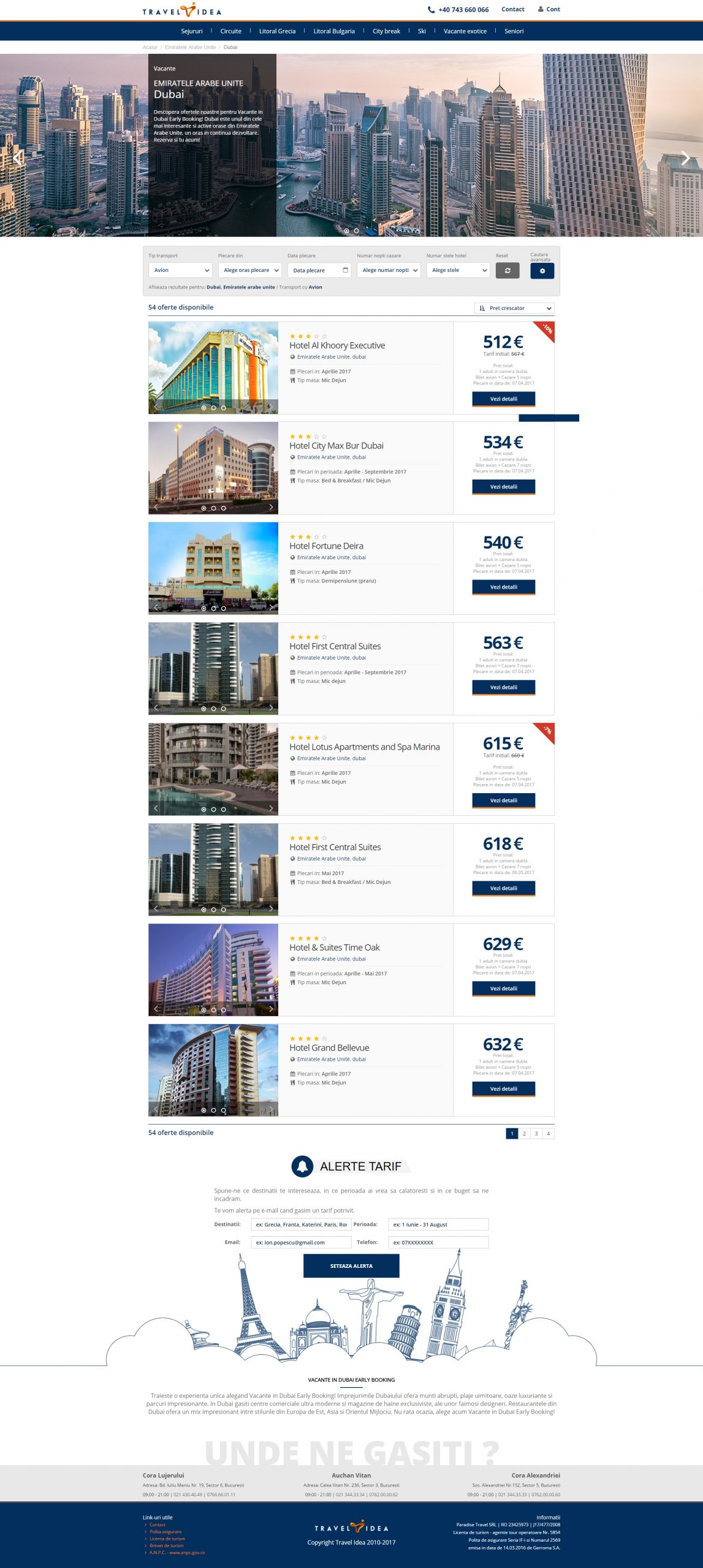Image resolution: width=703 pixels, height=1568 pixels.
Task: Open the Contact page in the header
Action: pyautogui.click(x=512, y=9)
